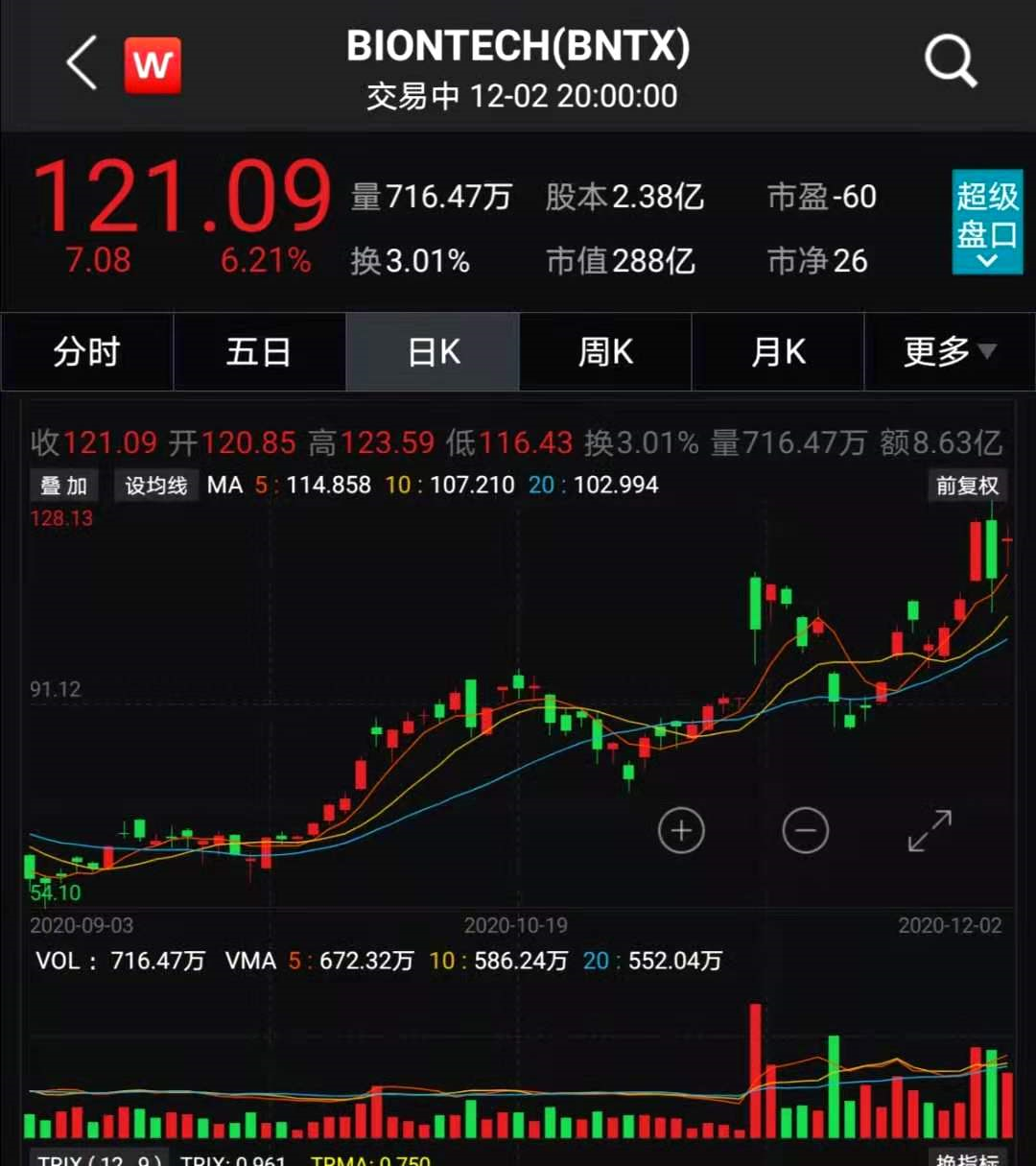Expand the 超级盘口 panel
1036x1166 pixels.
click(986, 223)
